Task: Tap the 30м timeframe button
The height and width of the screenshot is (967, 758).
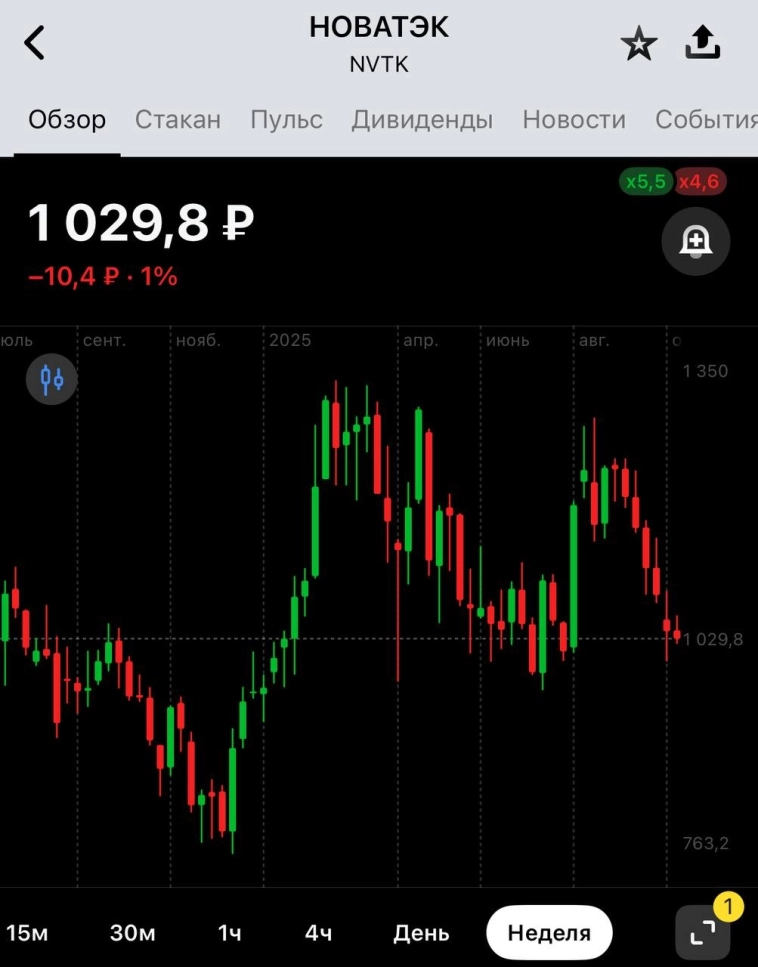Action: pos(132,932)
